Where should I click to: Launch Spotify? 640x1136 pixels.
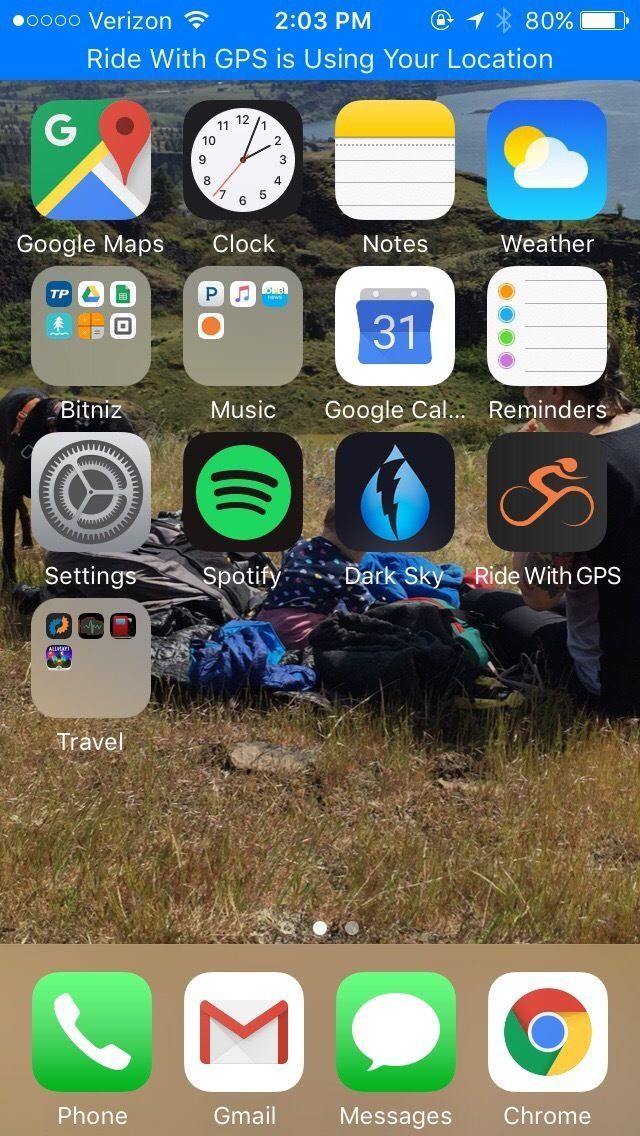pos(243,492)
